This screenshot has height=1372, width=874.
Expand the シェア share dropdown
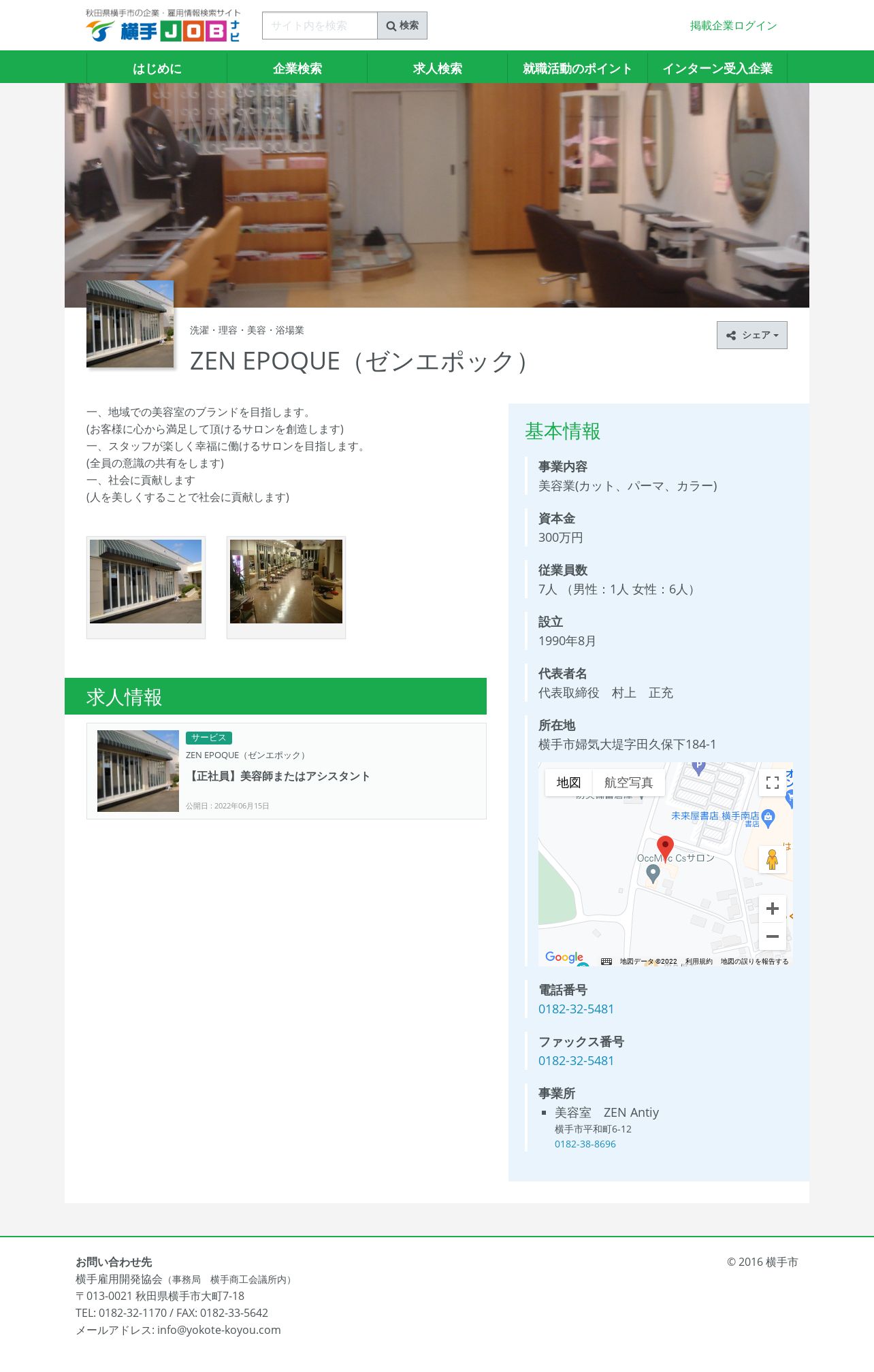[751, 336]
